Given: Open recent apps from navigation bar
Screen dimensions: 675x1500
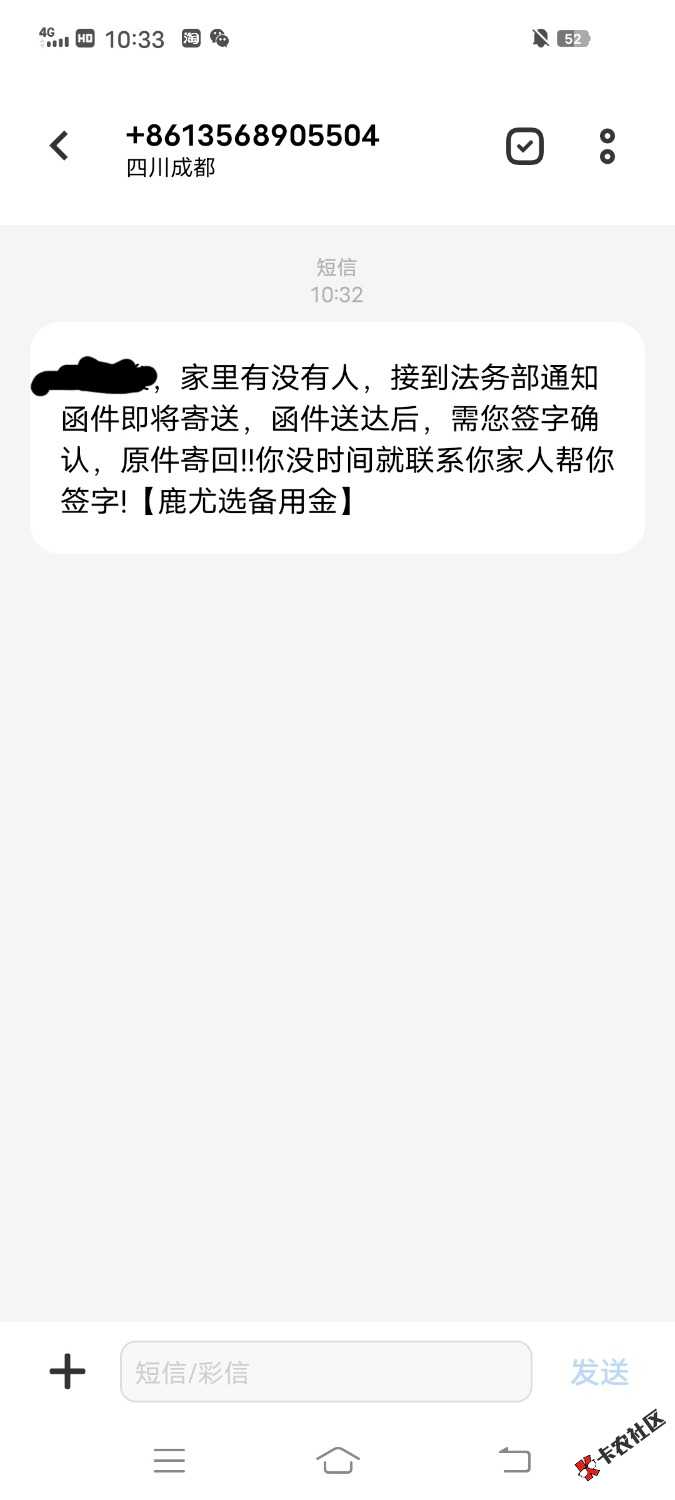Looking at the screenshot, I should click(169, 1461).
